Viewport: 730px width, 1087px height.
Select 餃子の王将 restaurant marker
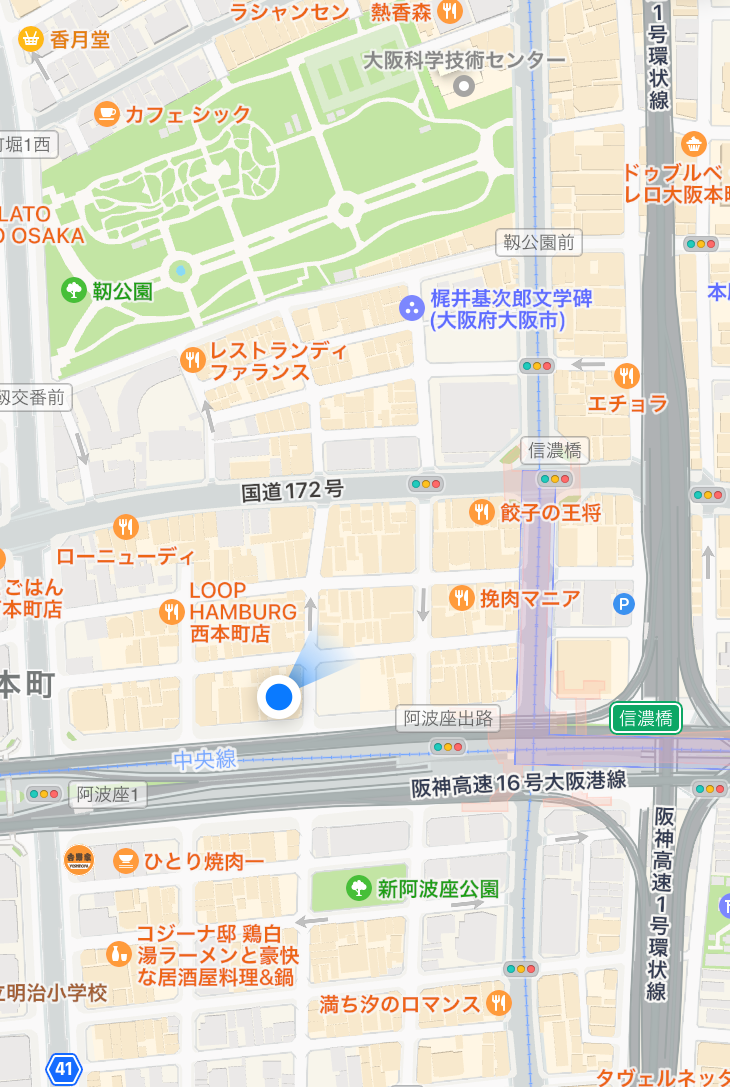point(482,512)
